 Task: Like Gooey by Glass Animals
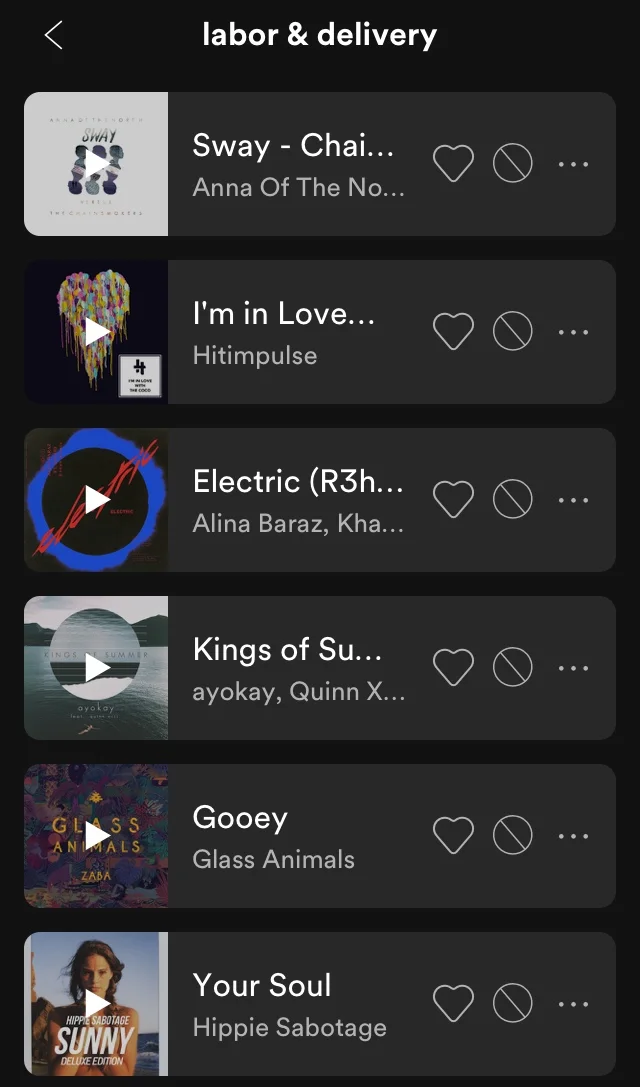click(453, 836)
